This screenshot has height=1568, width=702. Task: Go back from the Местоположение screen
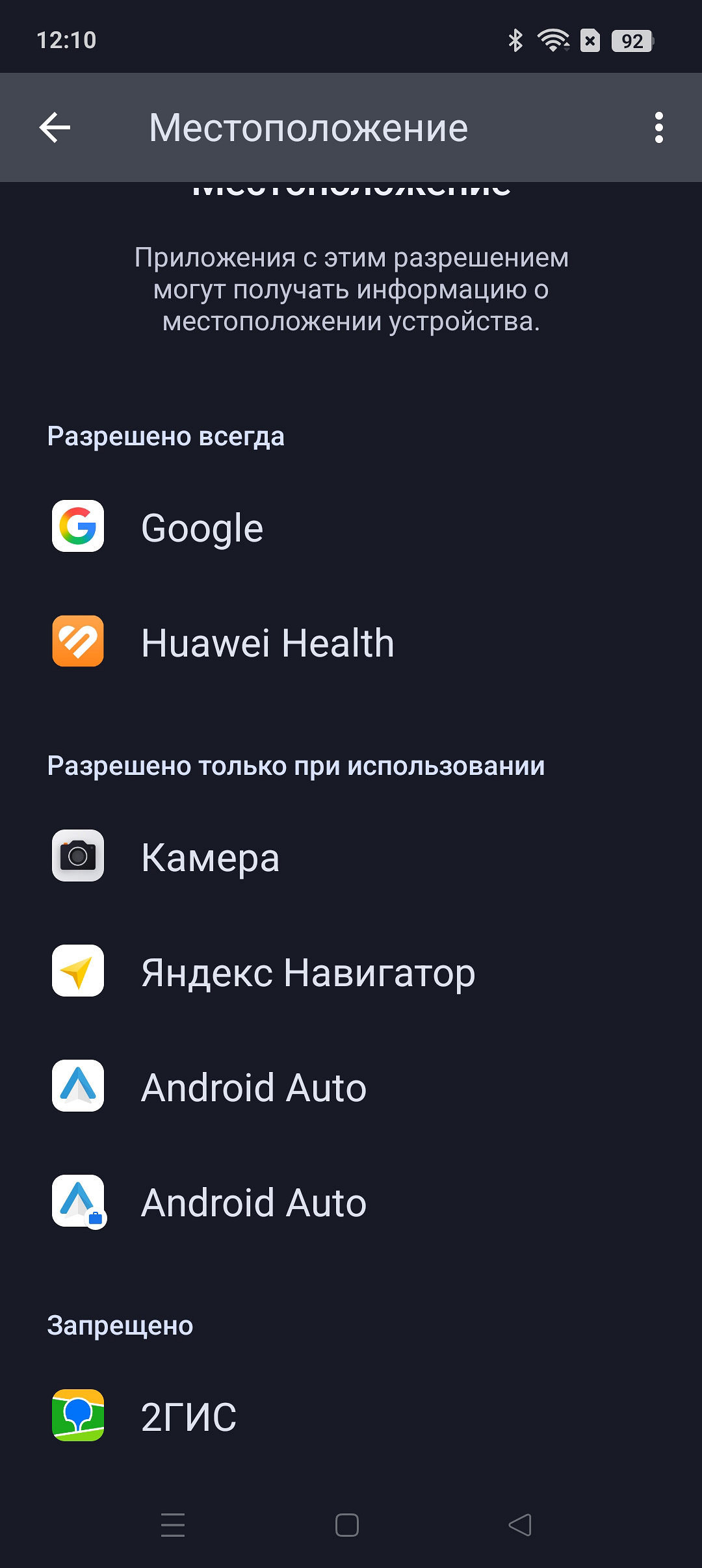[55, 127]
